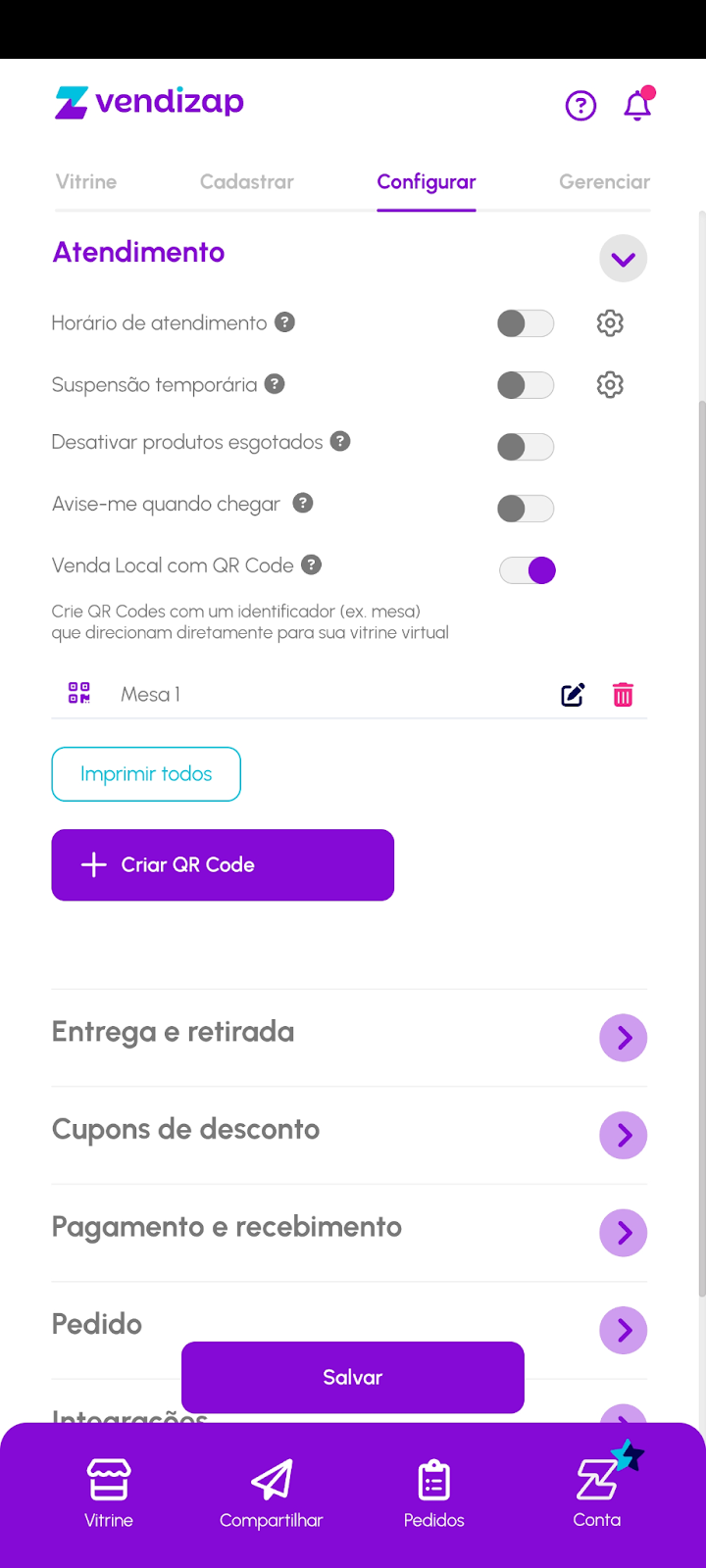Open Compartilhar in bottom navigation
Viewport: 706px width, 1568px height.
272,1494
